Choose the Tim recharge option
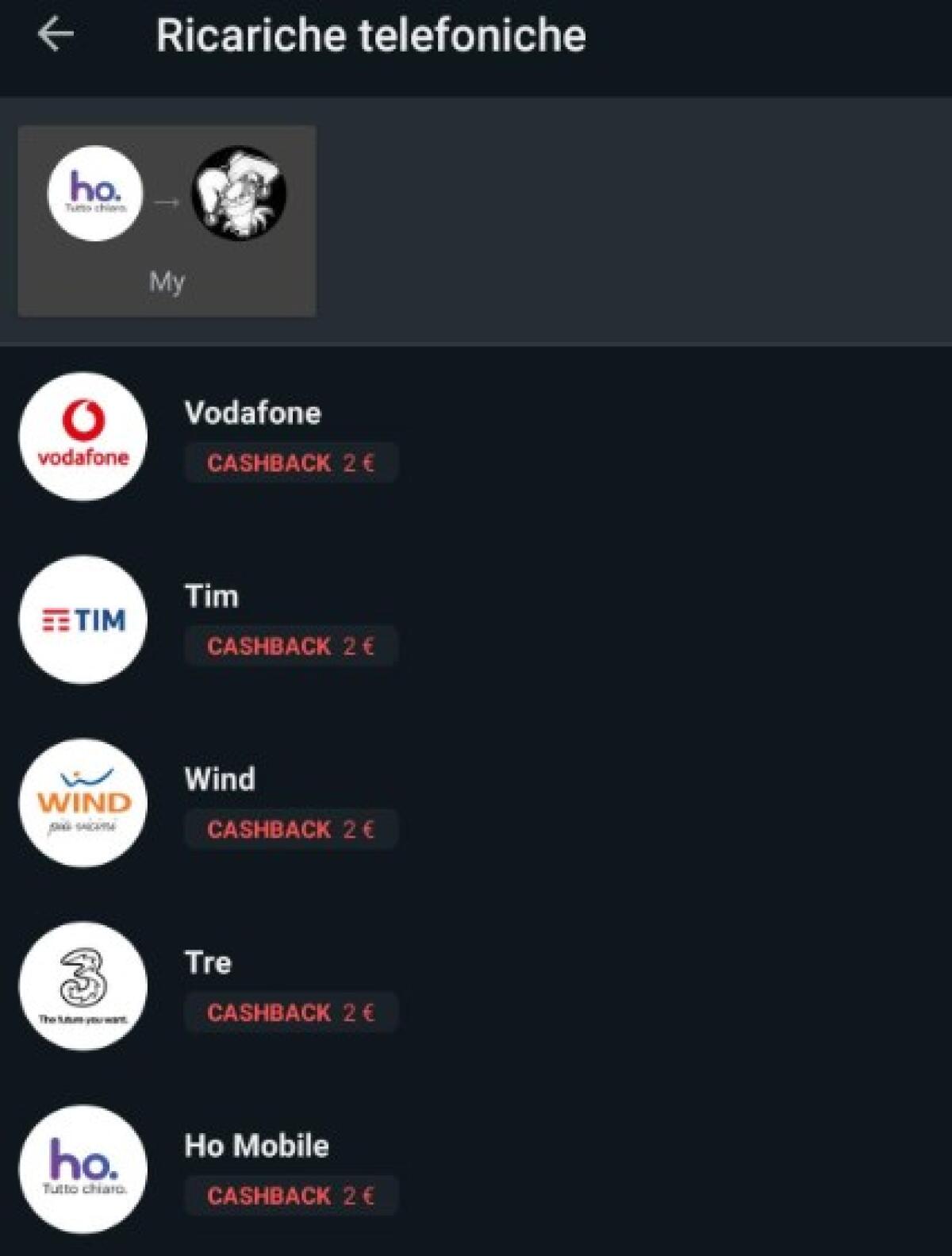This screenshot has height=1256, width=952. (210, 596)
